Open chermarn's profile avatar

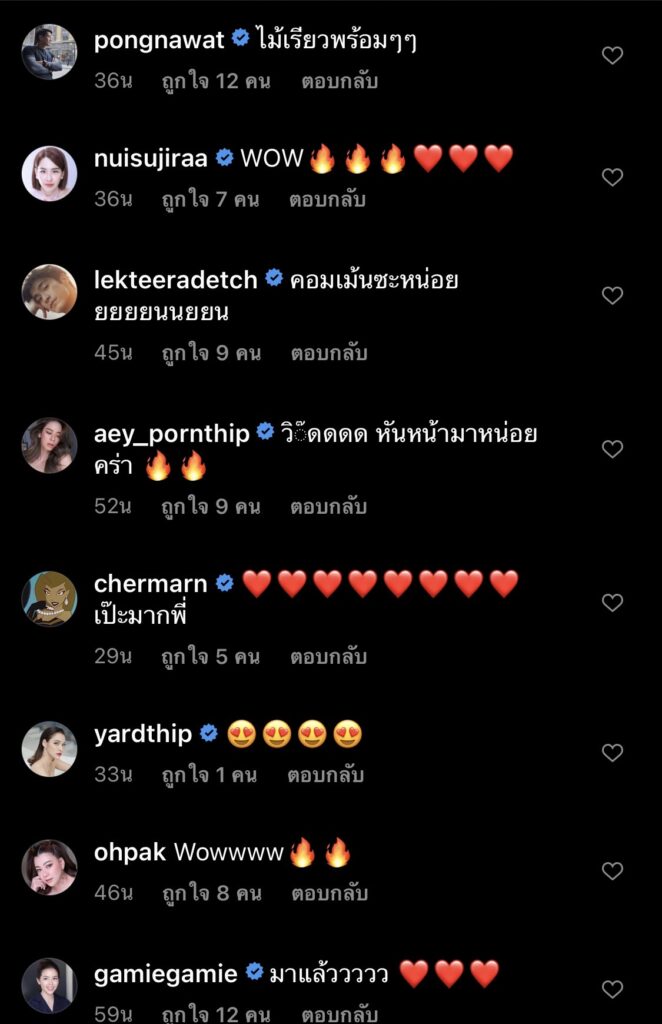tap(49, 599)
